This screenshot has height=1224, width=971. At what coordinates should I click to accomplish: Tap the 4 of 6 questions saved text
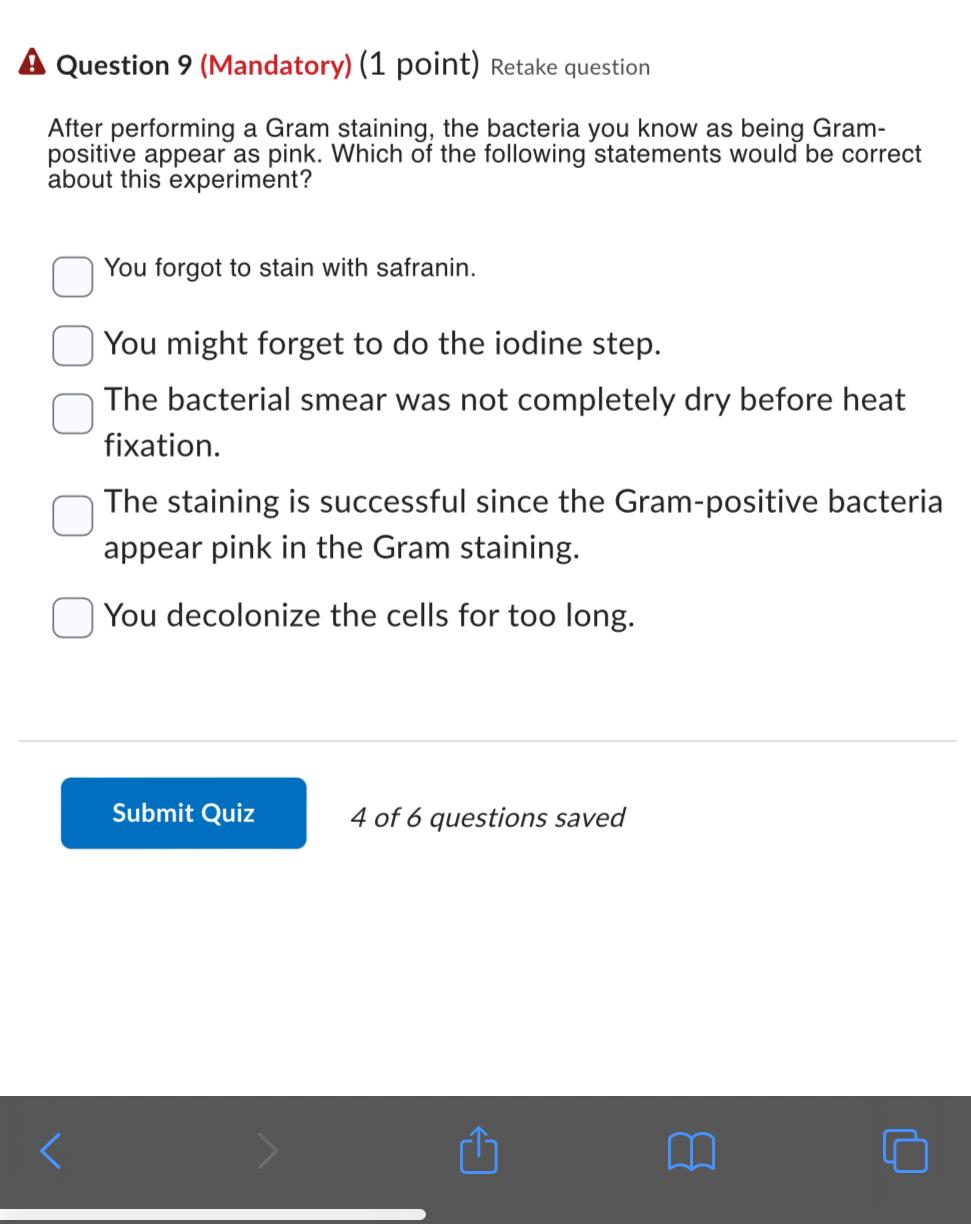click(x=487, y=817)
